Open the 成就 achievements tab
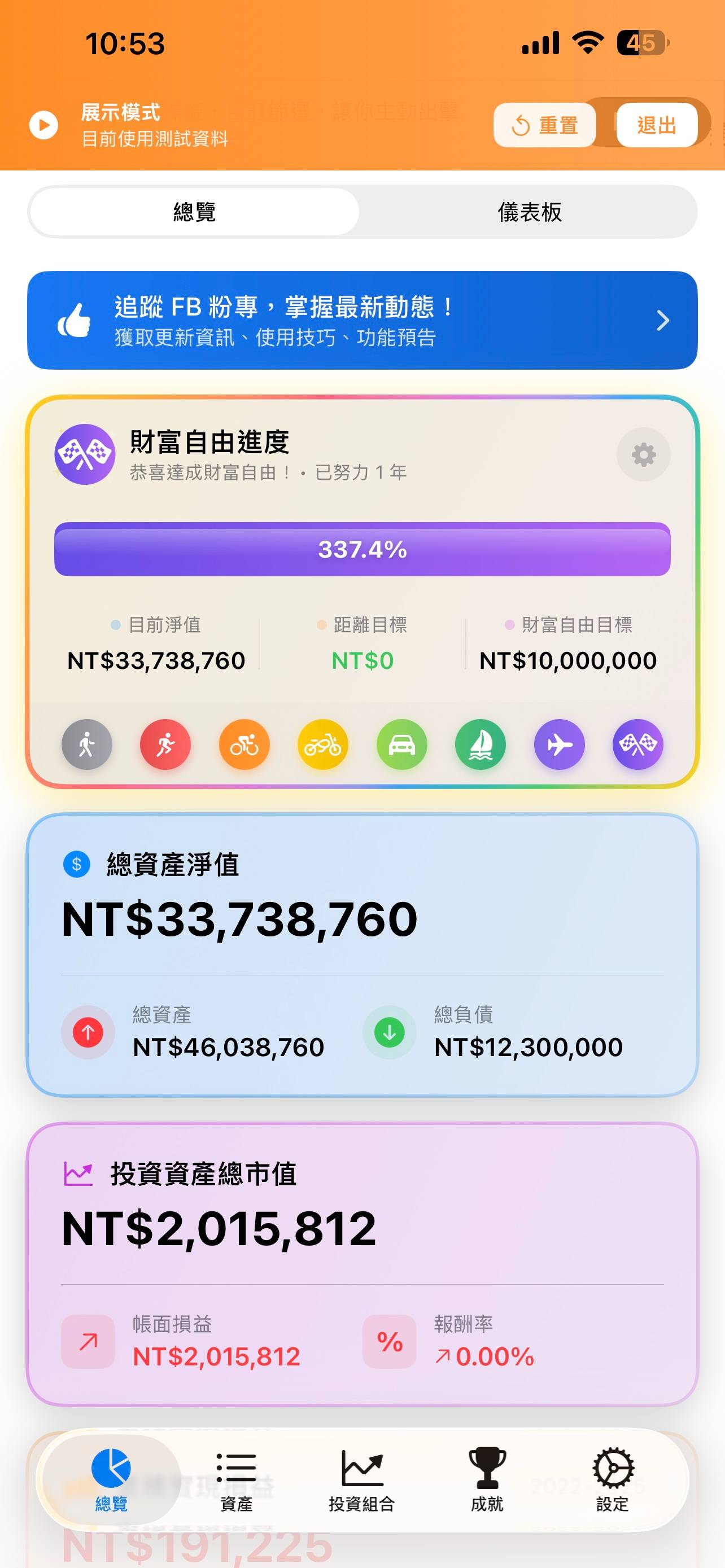The width and height of the screenshot is (725, 1568). [487, 1479]
